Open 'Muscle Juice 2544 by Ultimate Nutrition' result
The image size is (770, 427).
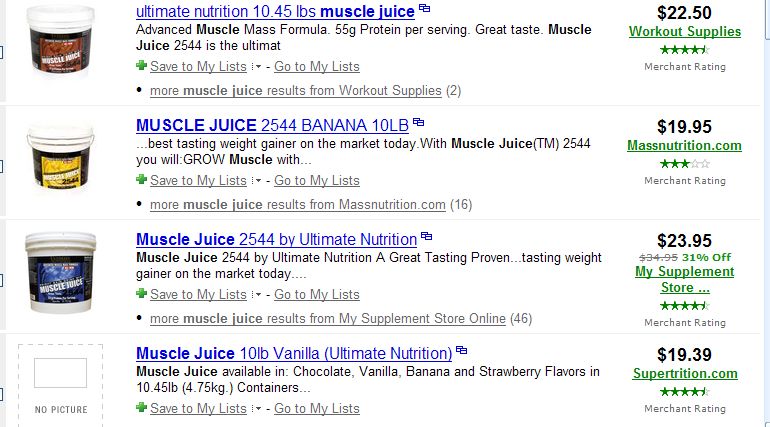coord(276,240)
